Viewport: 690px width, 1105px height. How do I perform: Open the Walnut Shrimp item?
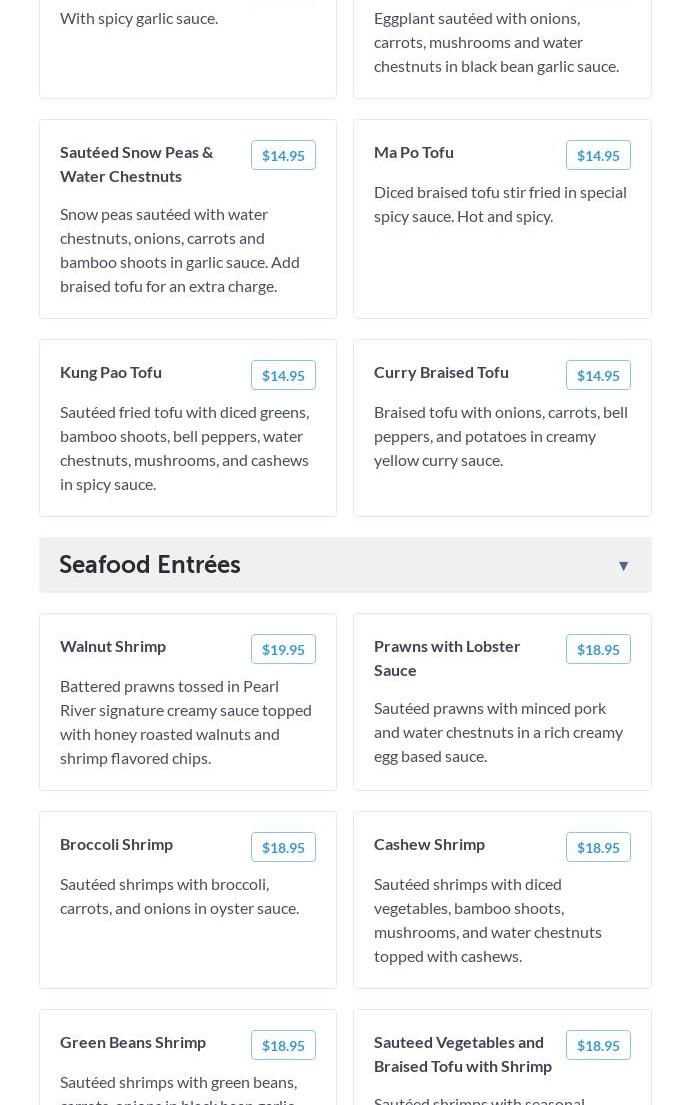pos(187,702)
